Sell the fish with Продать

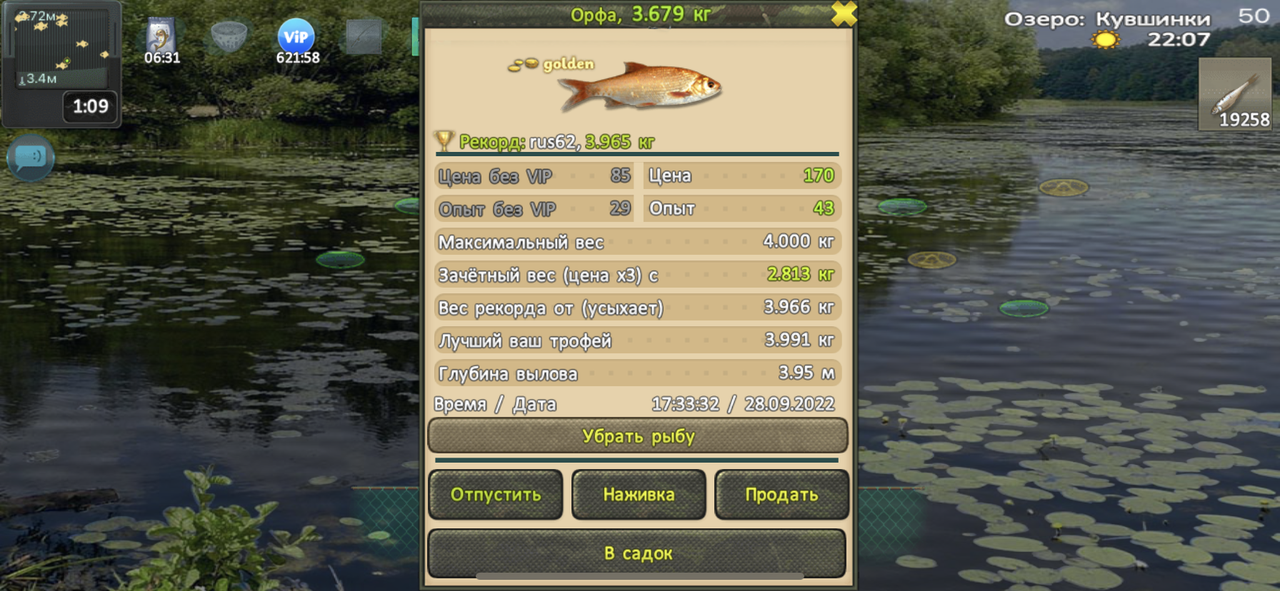(x=781, y=494)
